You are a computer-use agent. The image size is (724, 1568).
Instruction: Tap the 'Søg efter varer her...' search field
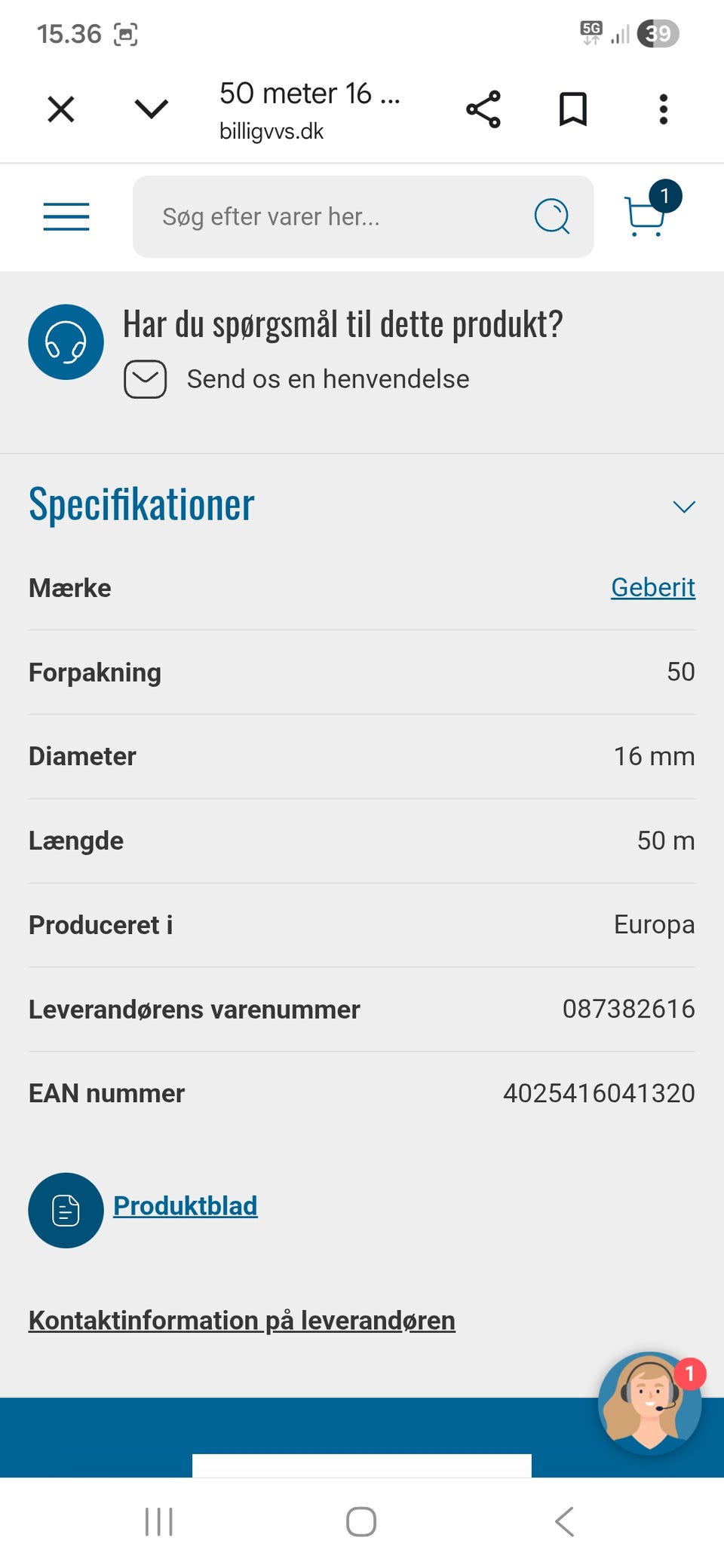point(339,217)
